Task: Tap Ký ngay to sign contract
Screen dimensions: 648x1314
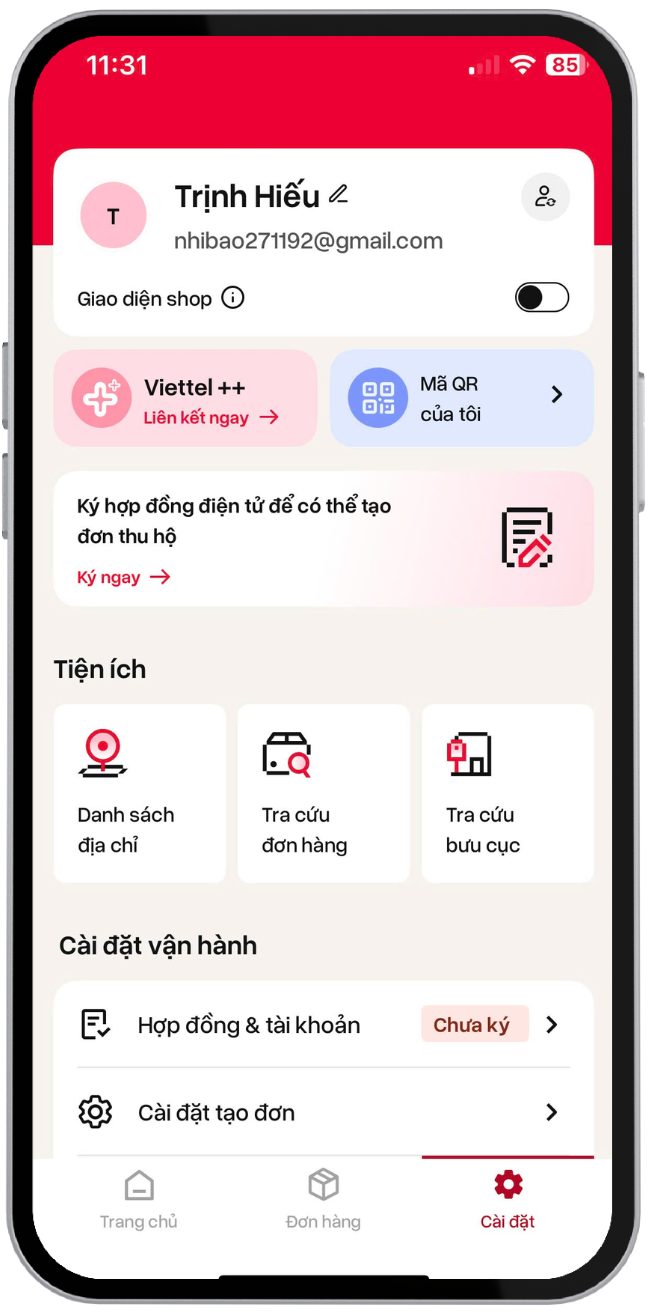Action: (123, 577)
